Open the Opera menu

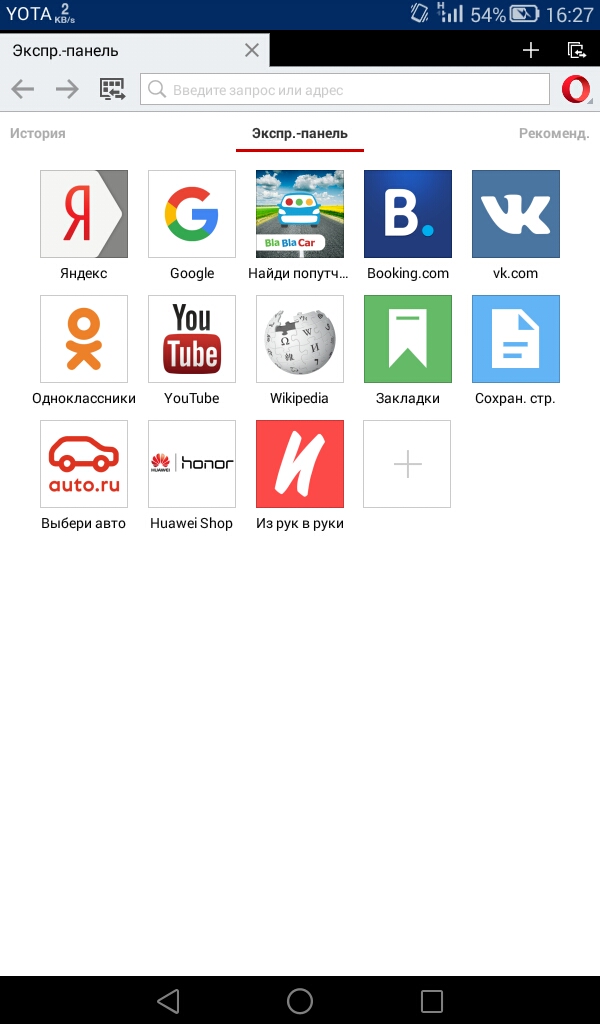click(x=576, y=90)
